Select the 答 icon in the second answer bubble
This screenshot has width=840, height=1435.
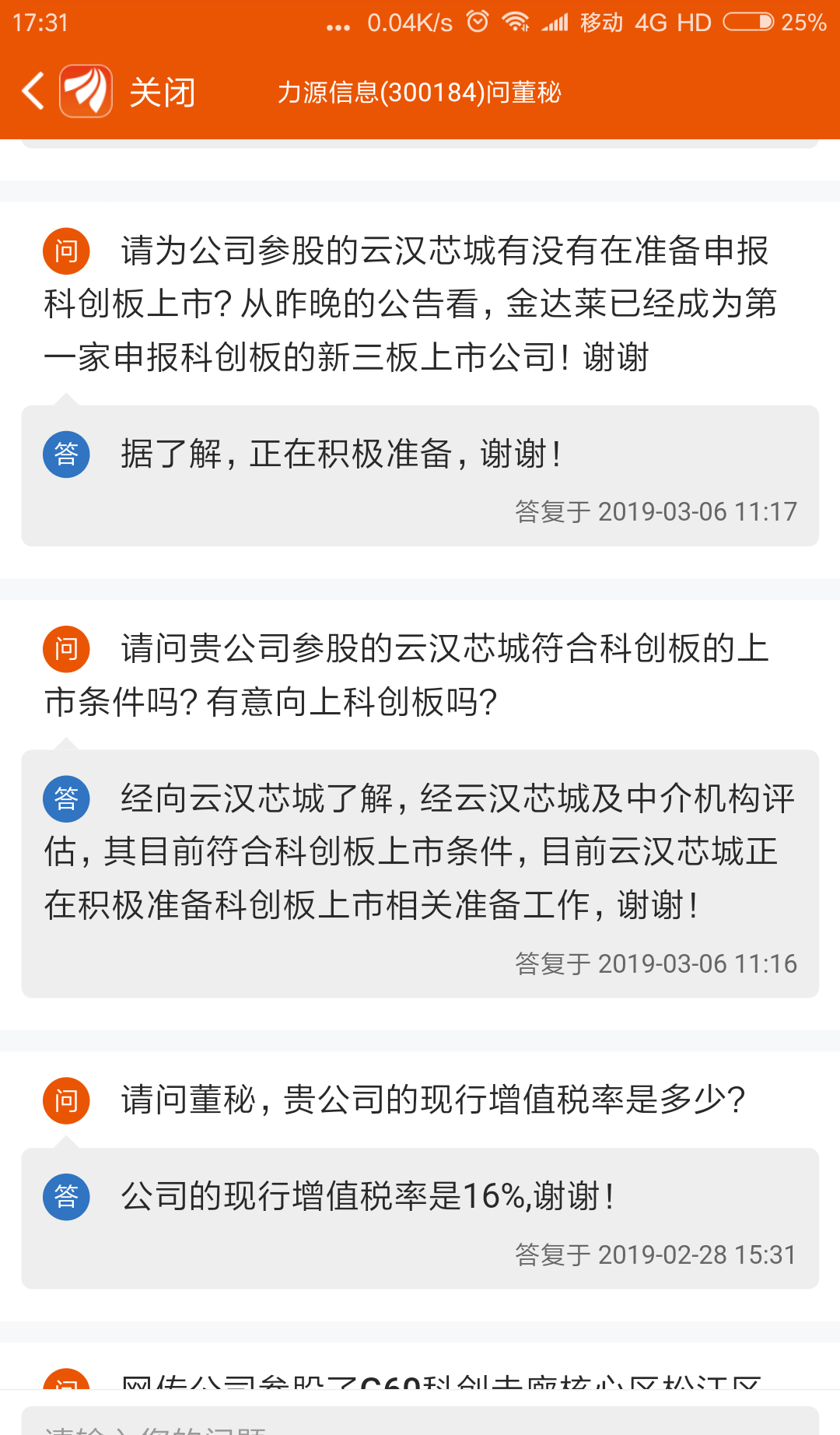click(x=66, y=800)
